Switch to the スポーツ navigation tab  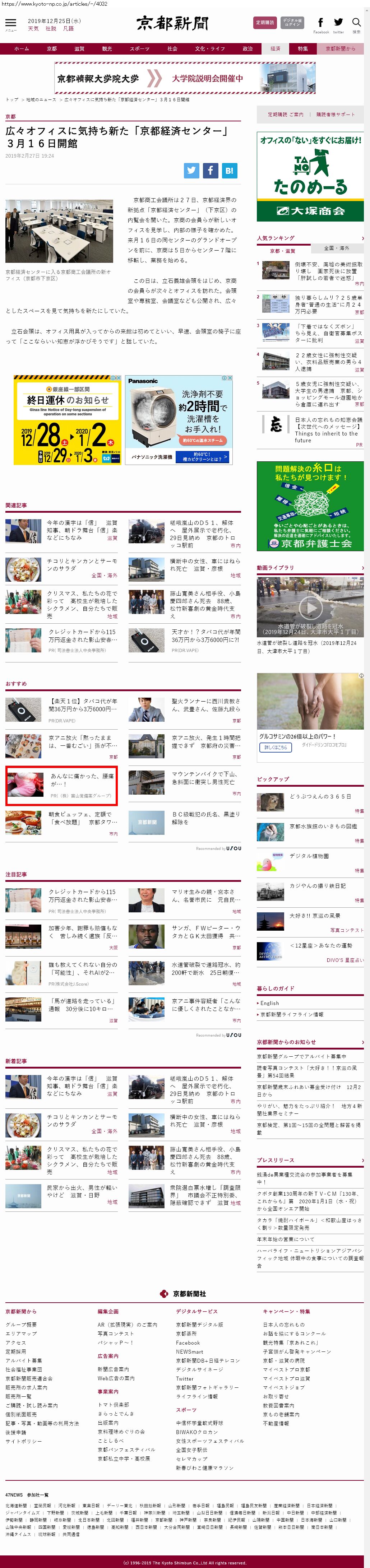coord(139,49)
